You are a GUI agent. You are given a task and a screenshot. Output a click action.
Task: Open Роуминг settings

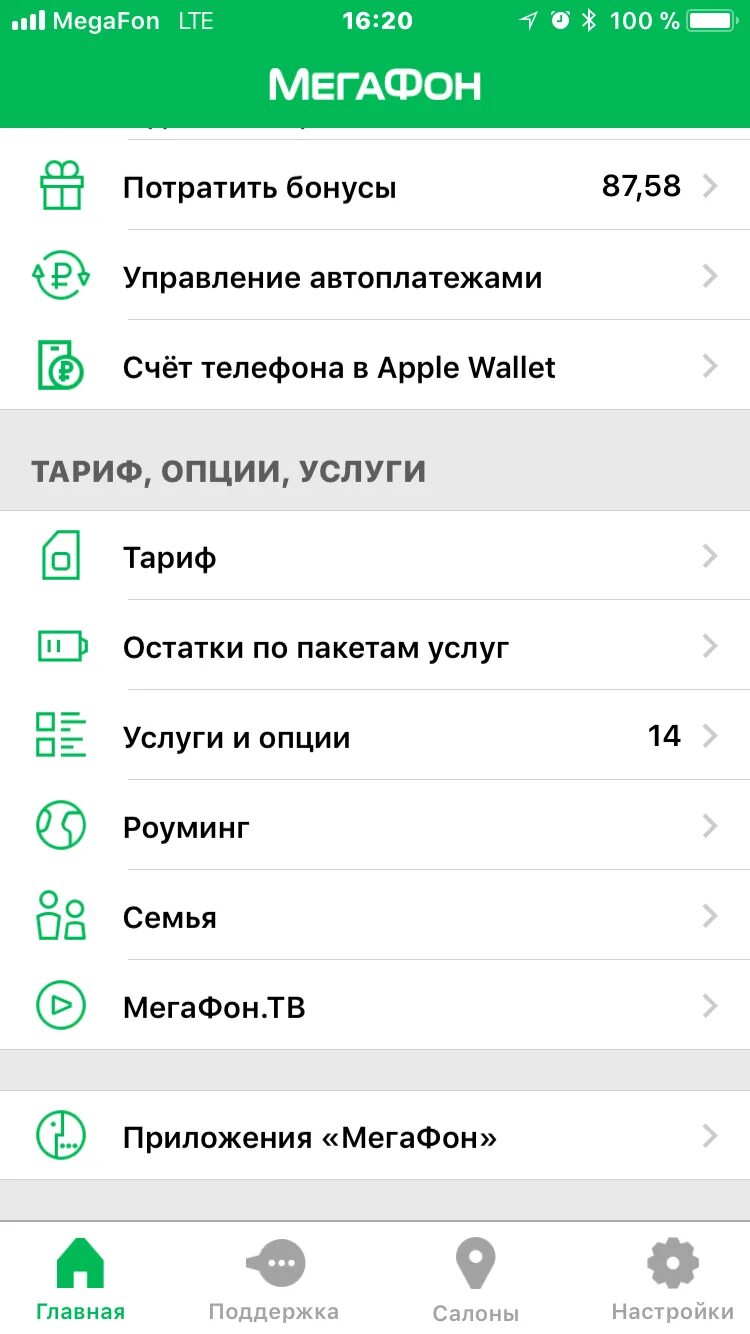375,827
